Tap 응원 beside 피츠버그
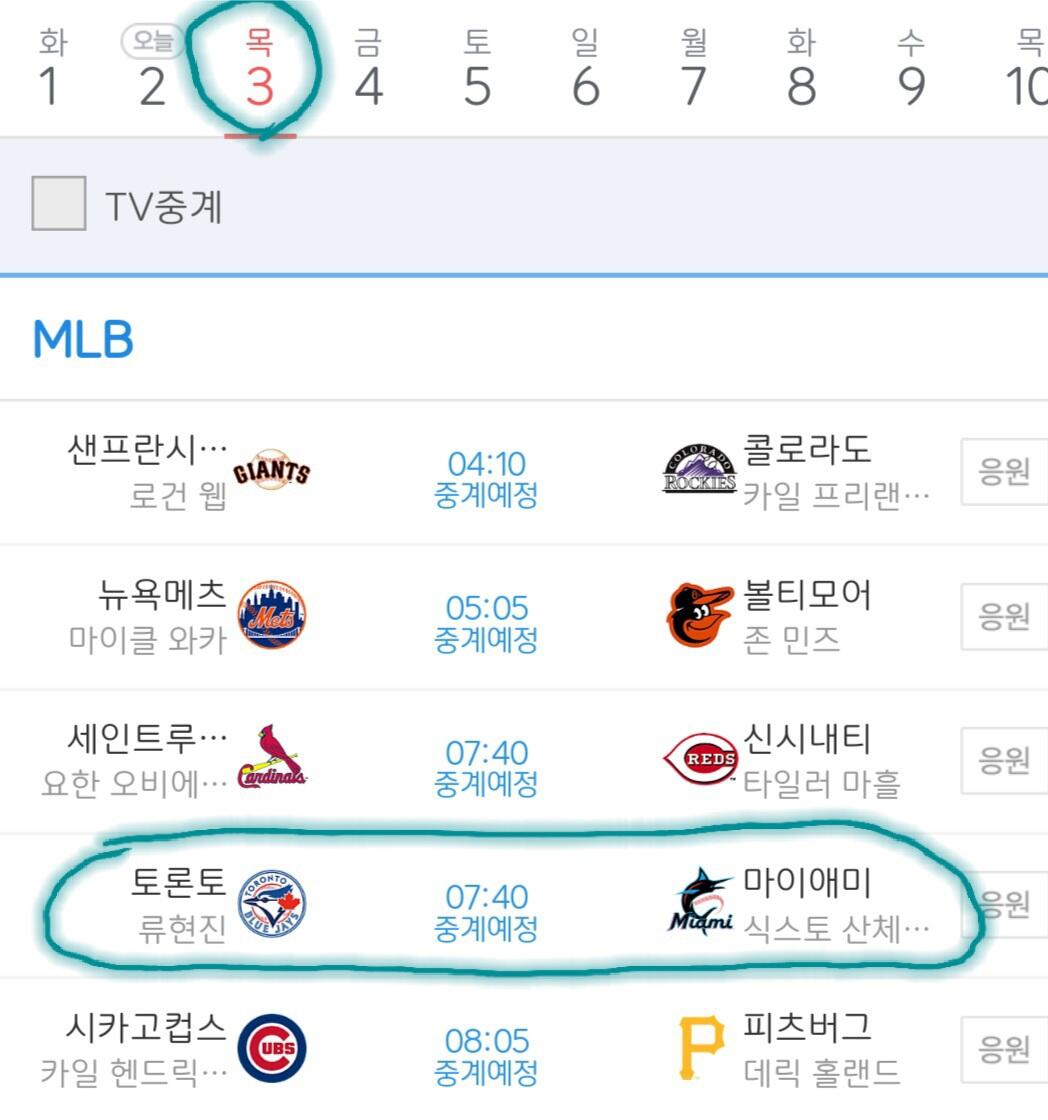The image size is (1048, 1120). (1003, 1050)
